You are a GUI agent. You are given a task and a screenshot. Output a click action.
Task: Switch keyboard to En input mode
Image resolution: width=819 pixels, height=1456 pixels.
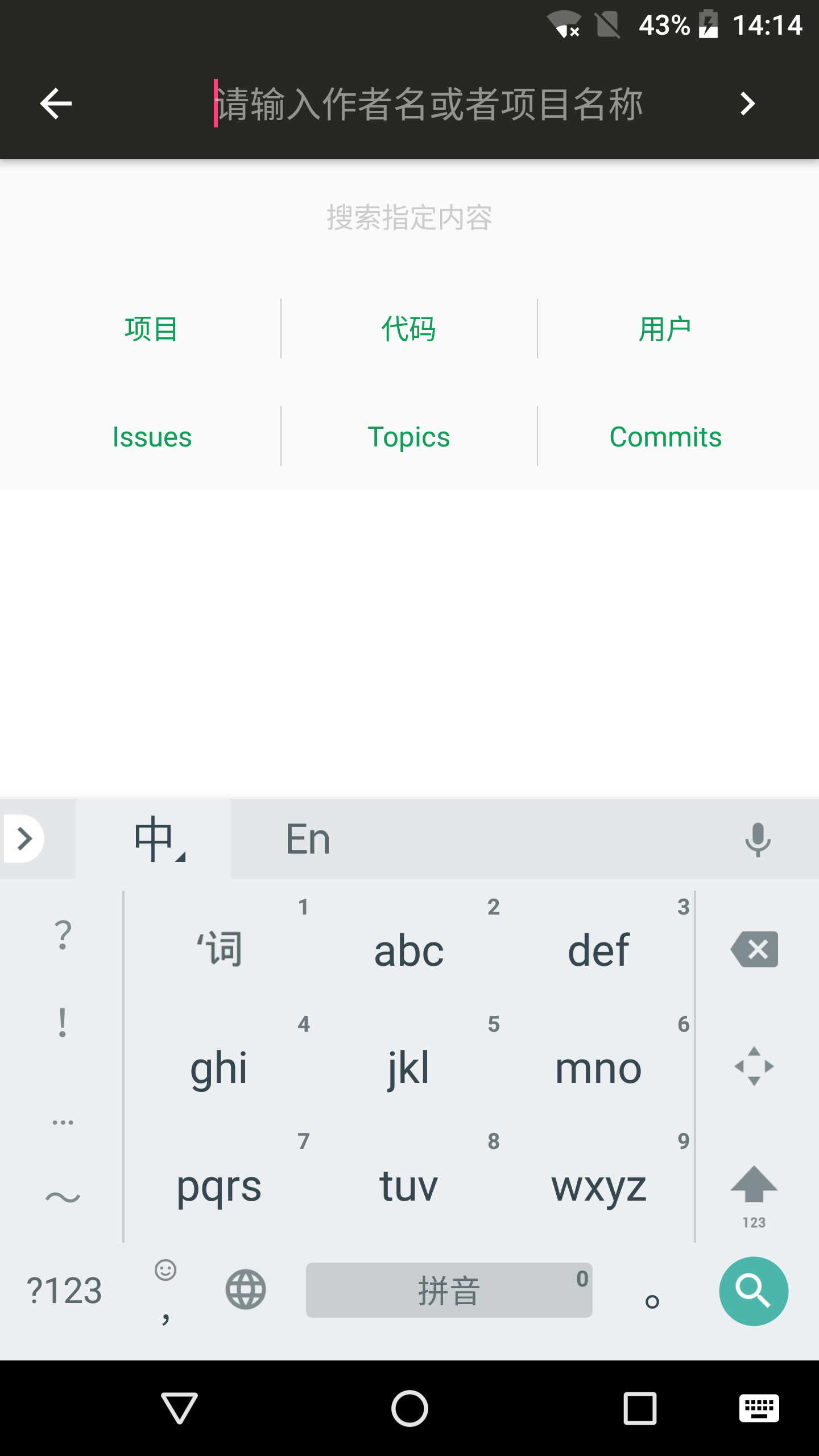point(308,839)
